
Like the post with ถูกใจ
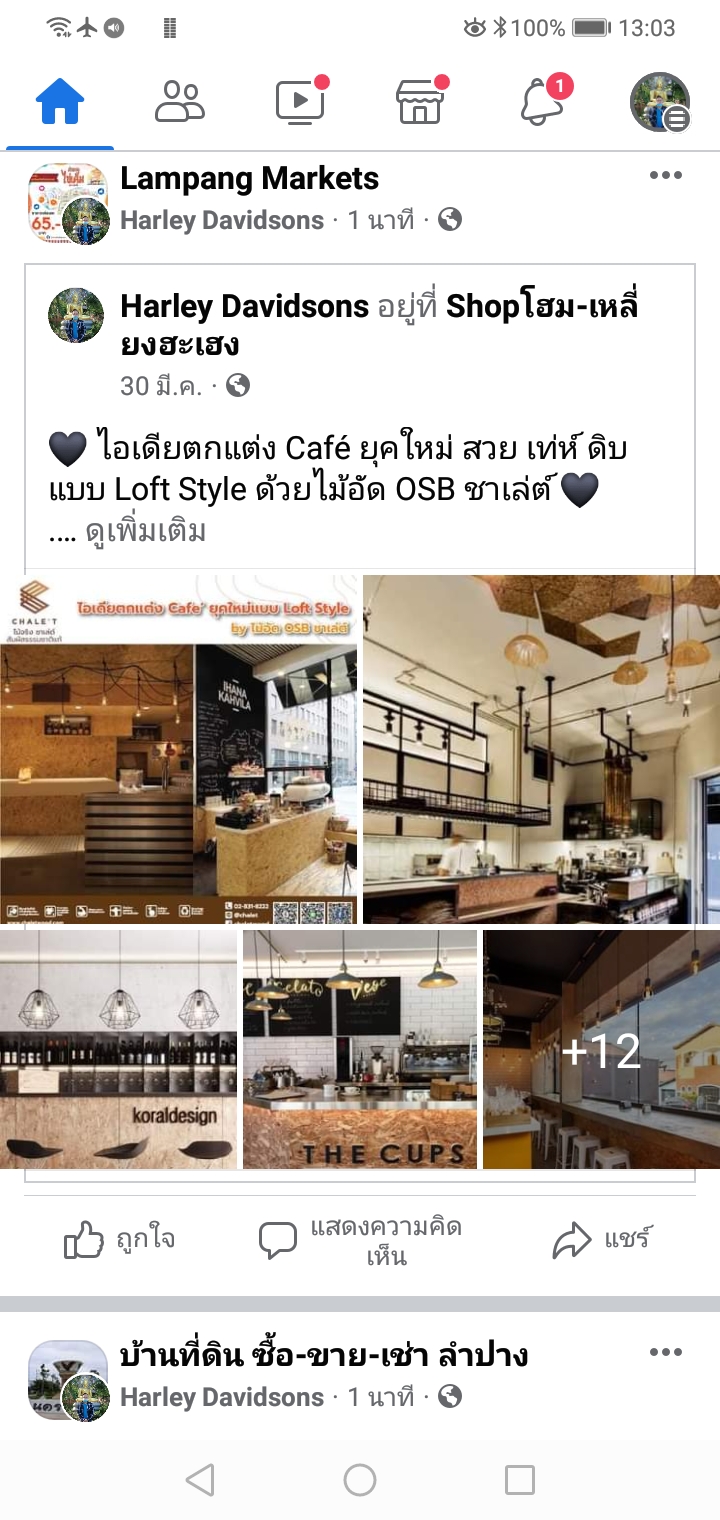coord(120,1240)
